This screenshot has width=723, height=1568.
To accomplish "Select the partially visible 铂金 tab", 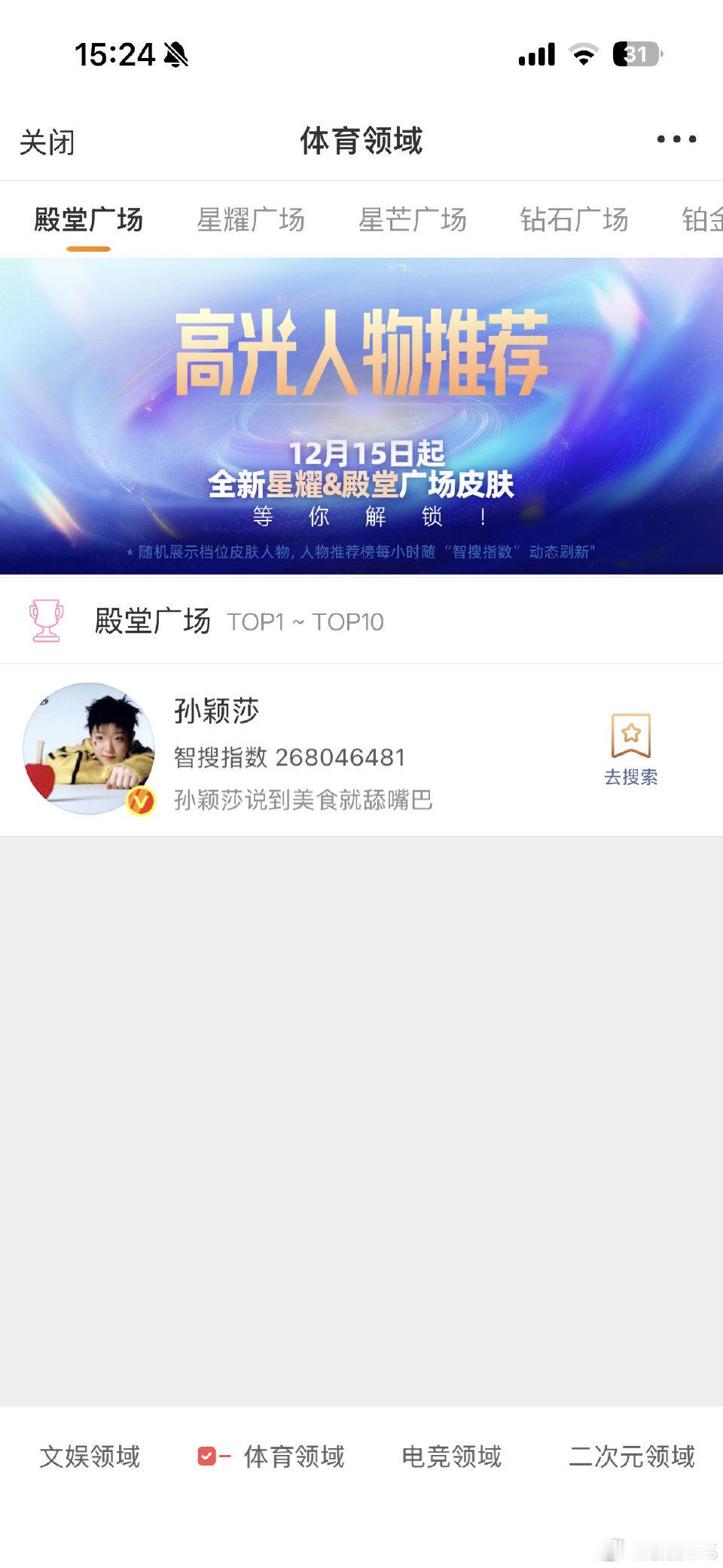I will [x=703, y=220].
